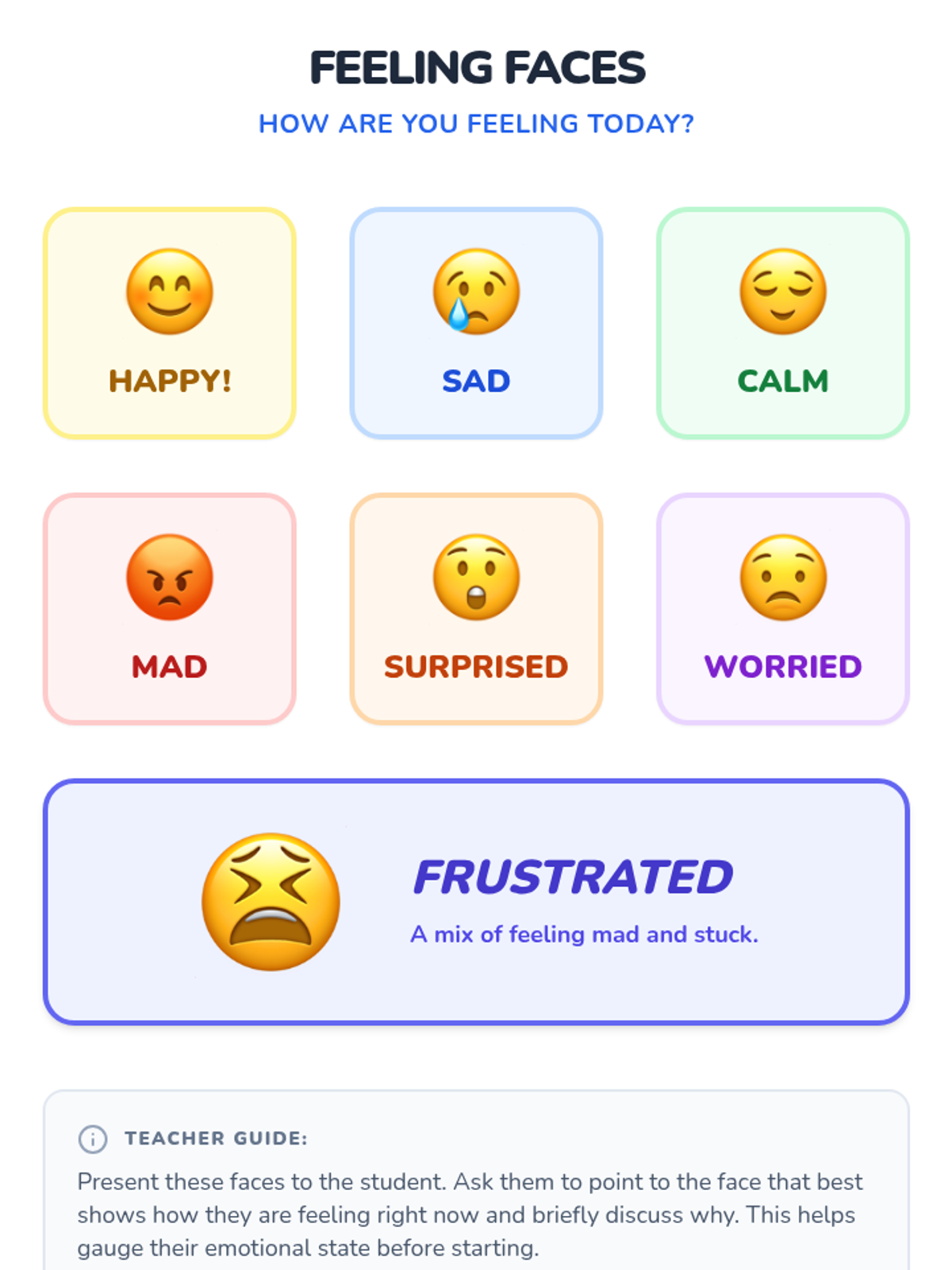This screenshot has height=1270, width=952.
Task: Select the Happy feeling card
Action: (x=170, y=323)
